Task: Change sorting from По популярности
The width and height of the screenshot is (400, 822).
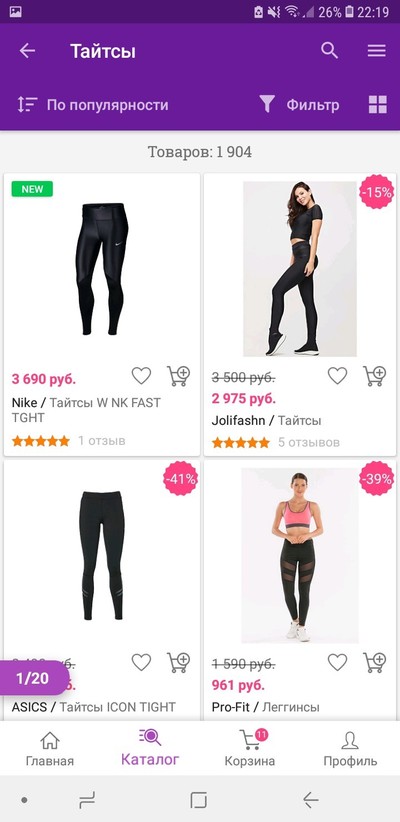Action: coord(93,105)
